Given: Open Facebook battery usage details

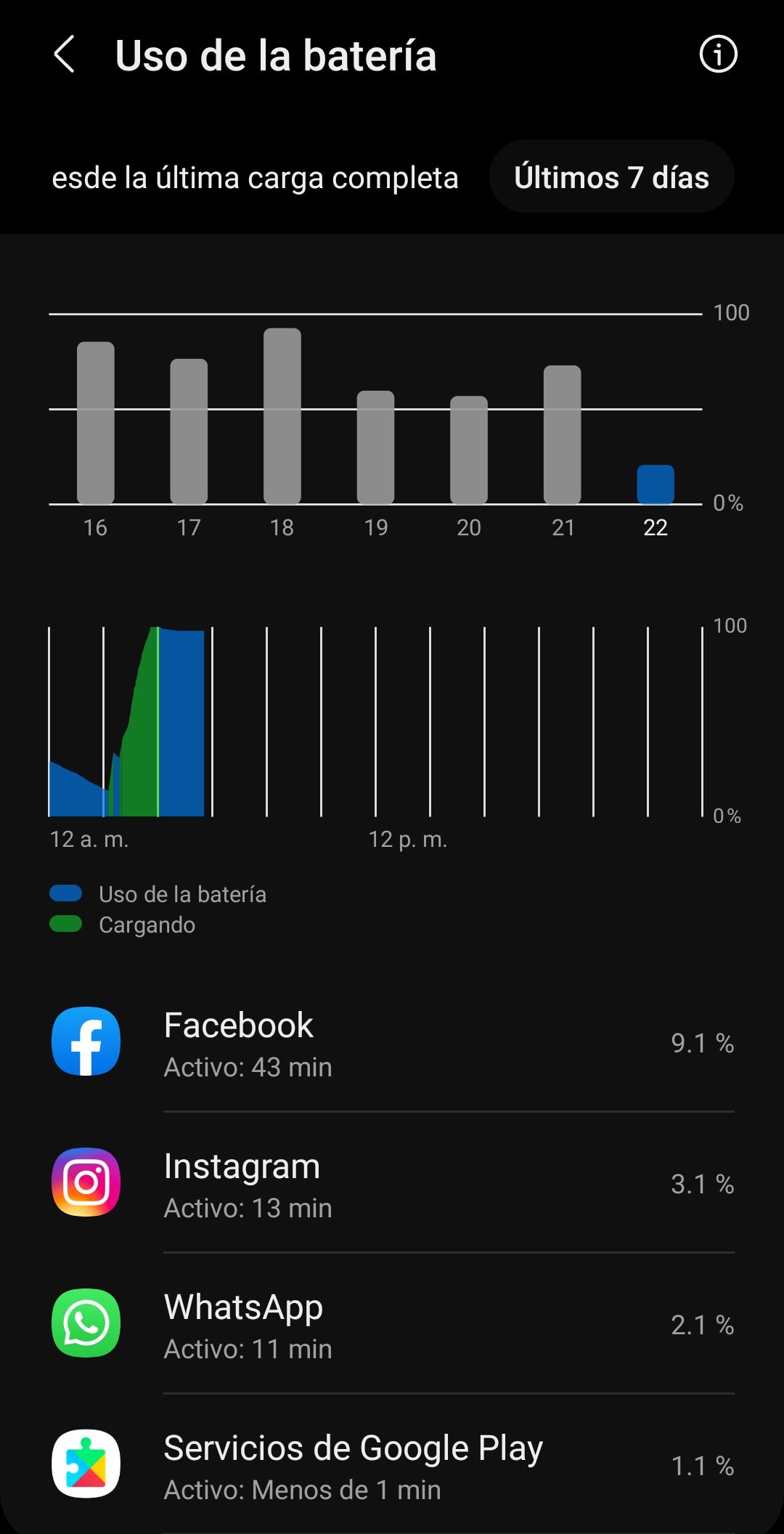Looking at the screenshot, I should coord(392,1042).
